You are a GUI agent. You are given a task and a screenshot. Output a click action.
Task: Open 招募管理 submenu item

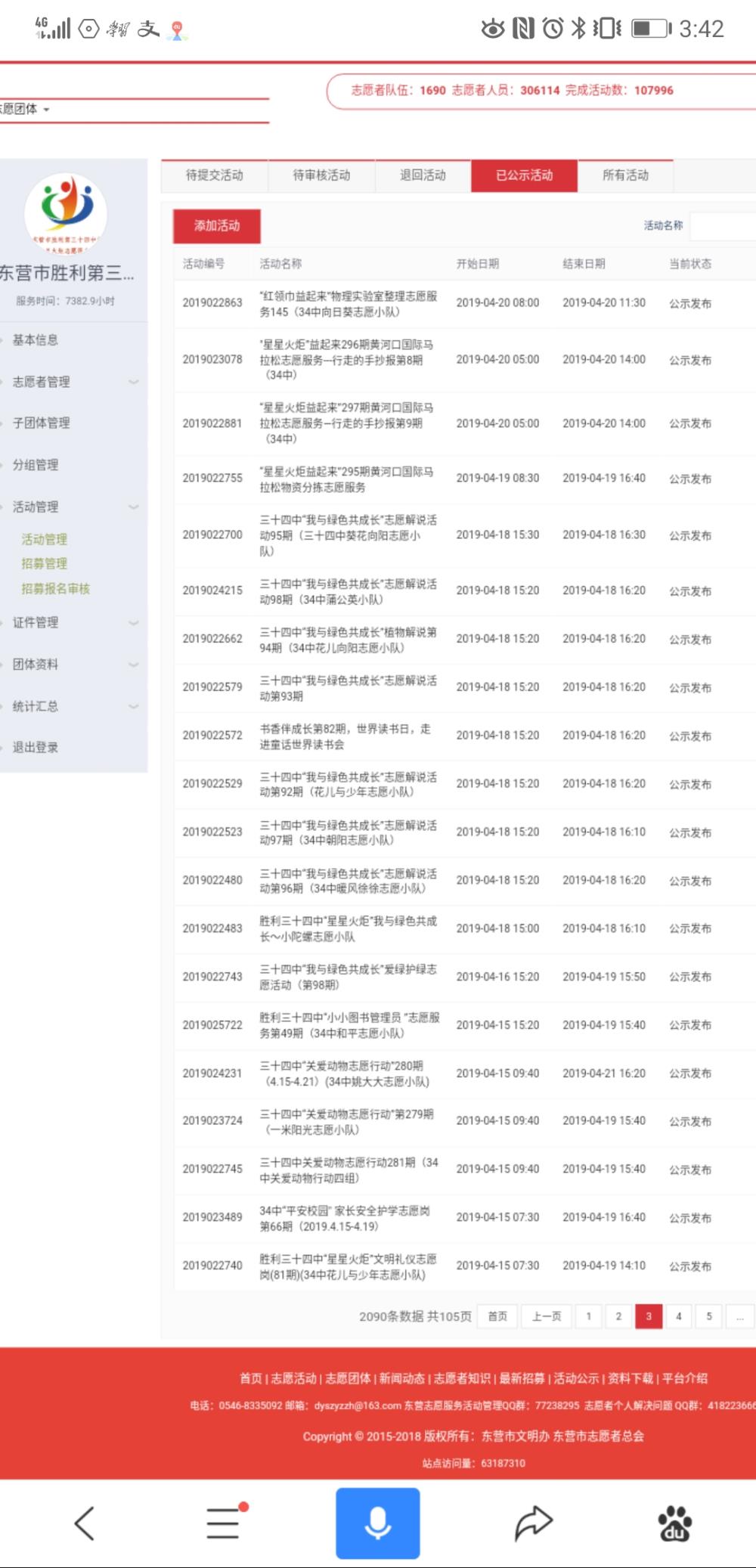click(45, 563)
